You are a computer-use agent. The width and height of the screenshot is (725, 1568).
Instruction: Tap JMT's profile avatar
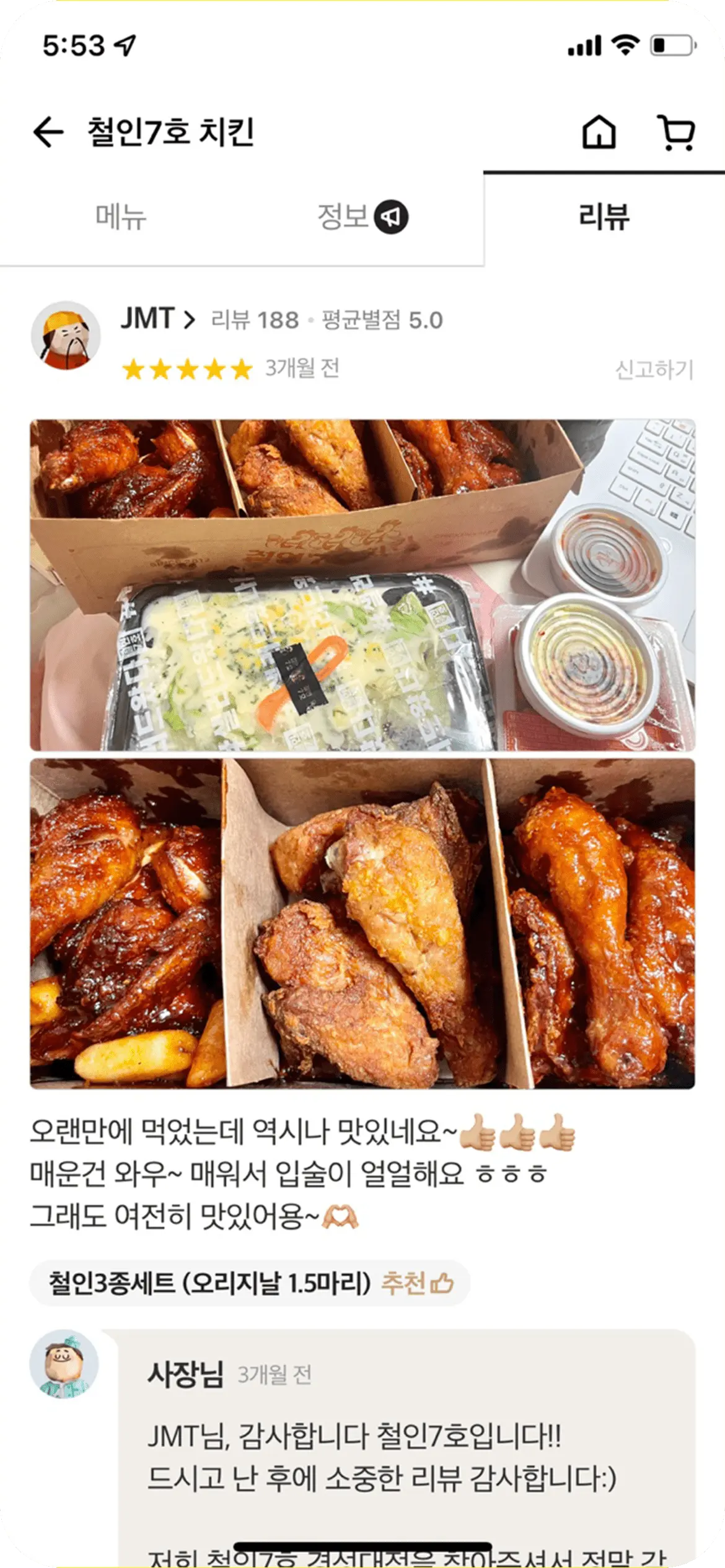(x=66, y=336)
